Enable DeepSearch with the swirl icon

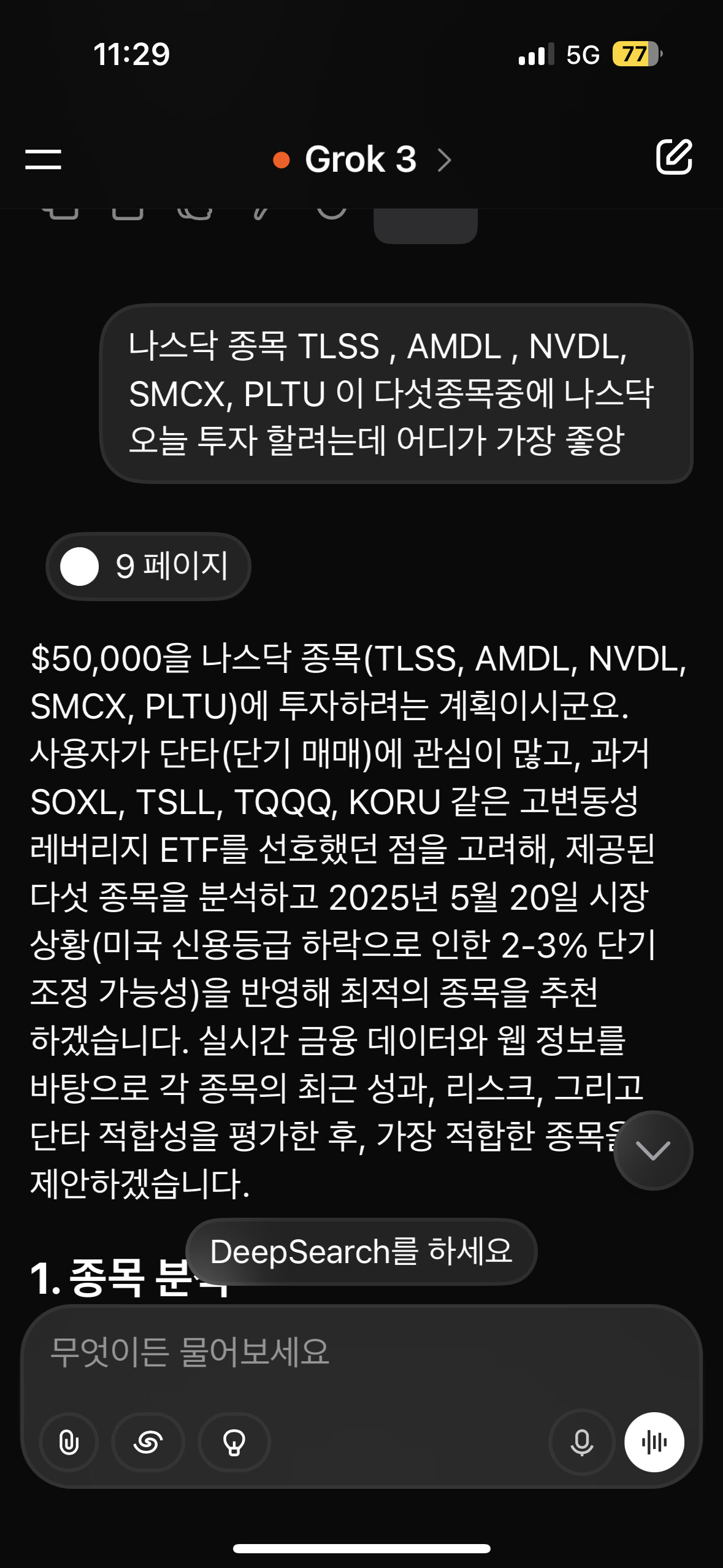click(x=148, y=1442)
